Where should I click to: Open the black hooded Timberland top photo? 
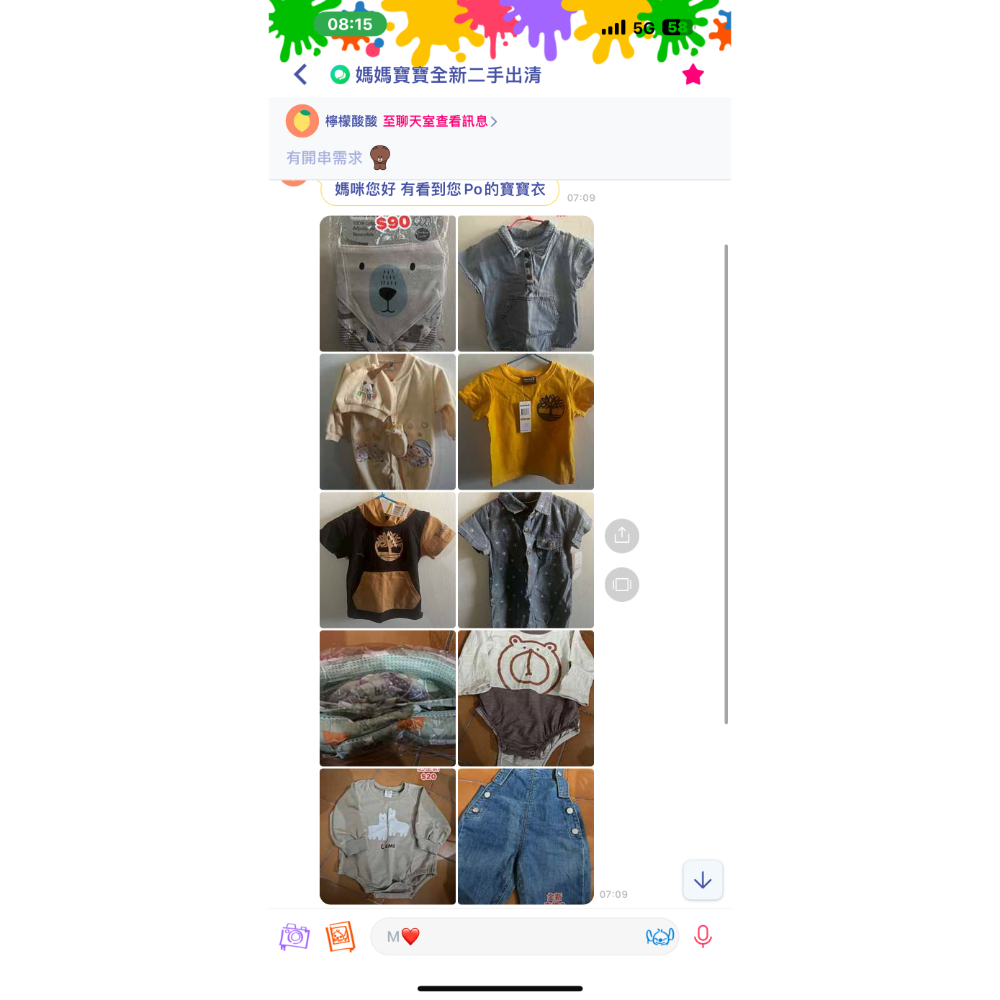[x=388, y=560]
